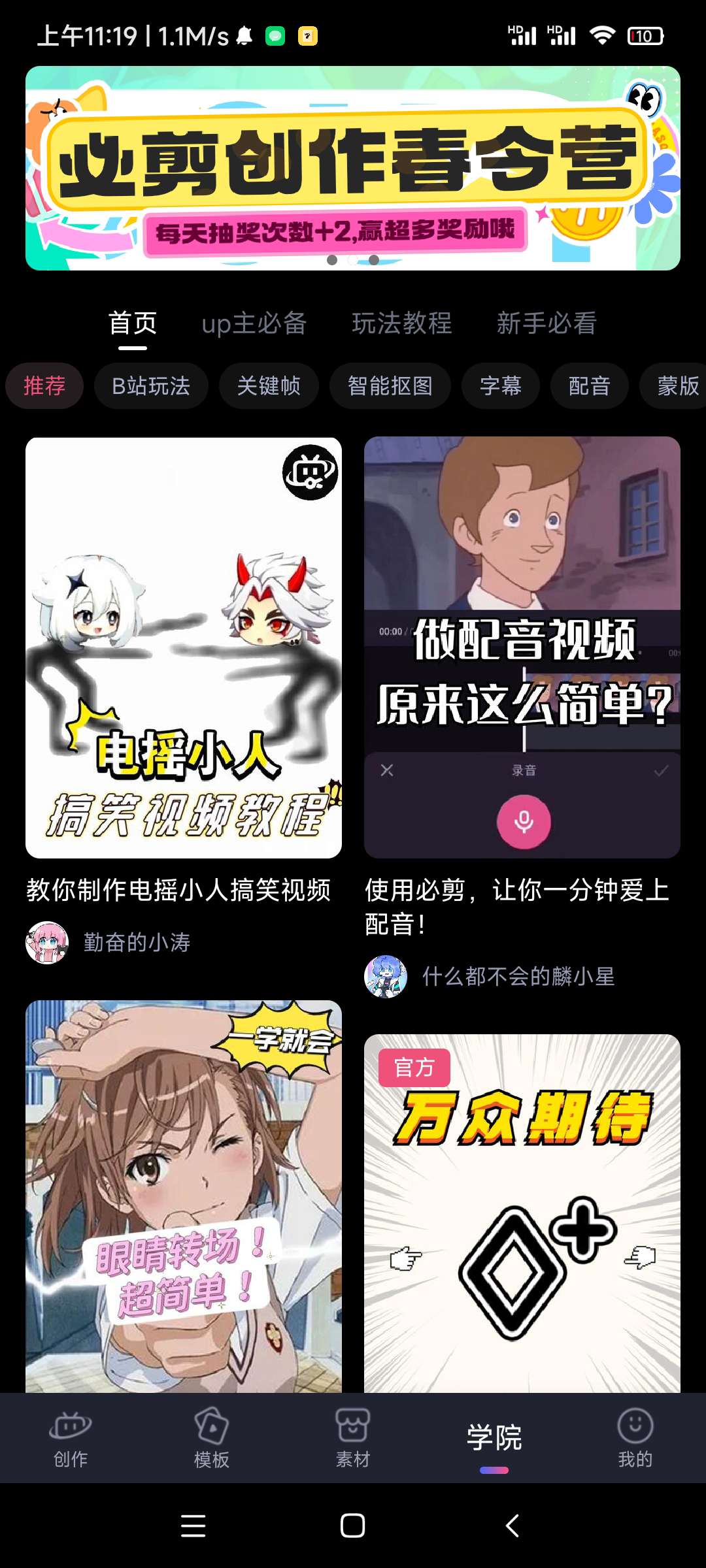Choose the 智能抠图 chip
Image resolution: width=706 pixels, height=1568 pixels.
(390, 386)
